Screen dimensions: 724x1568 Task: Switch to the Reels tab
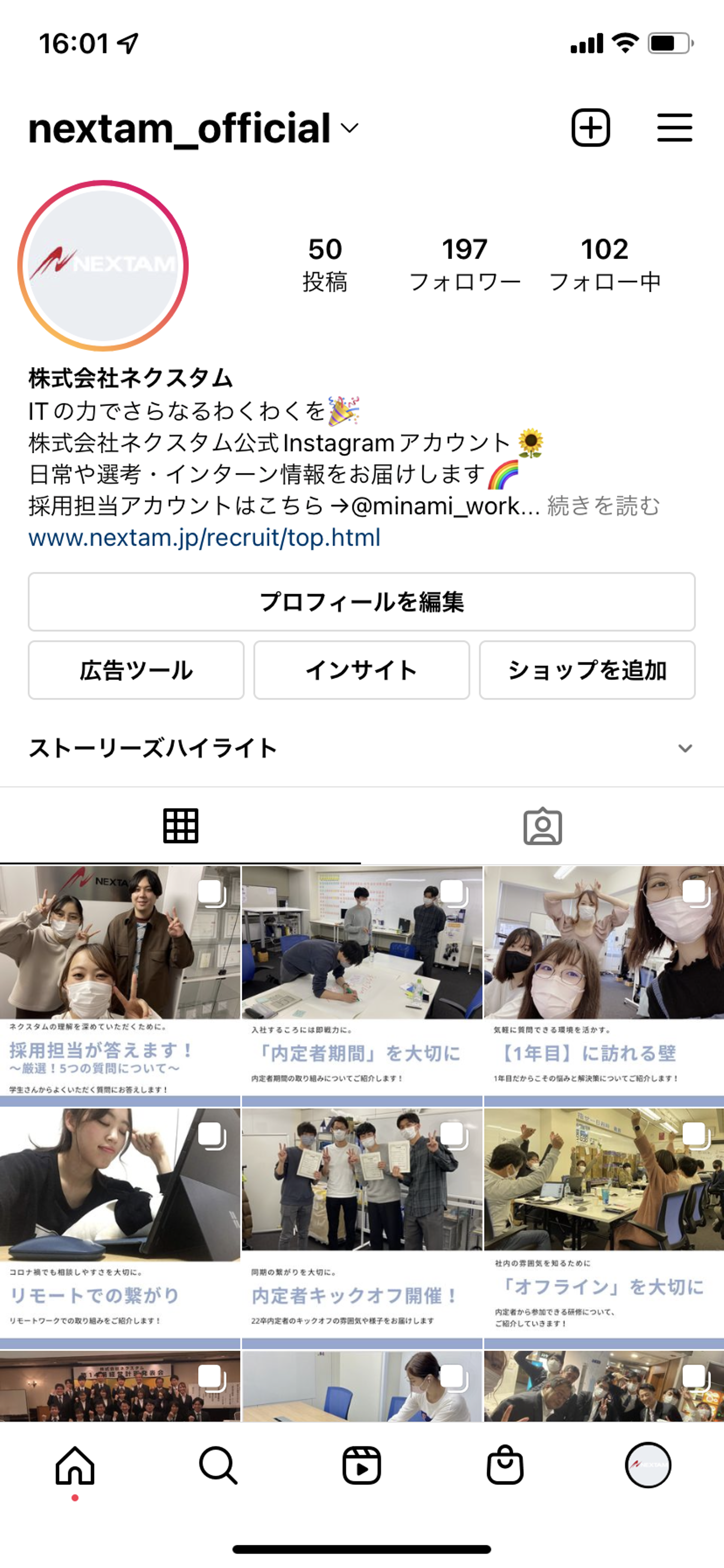point(361,1465)
